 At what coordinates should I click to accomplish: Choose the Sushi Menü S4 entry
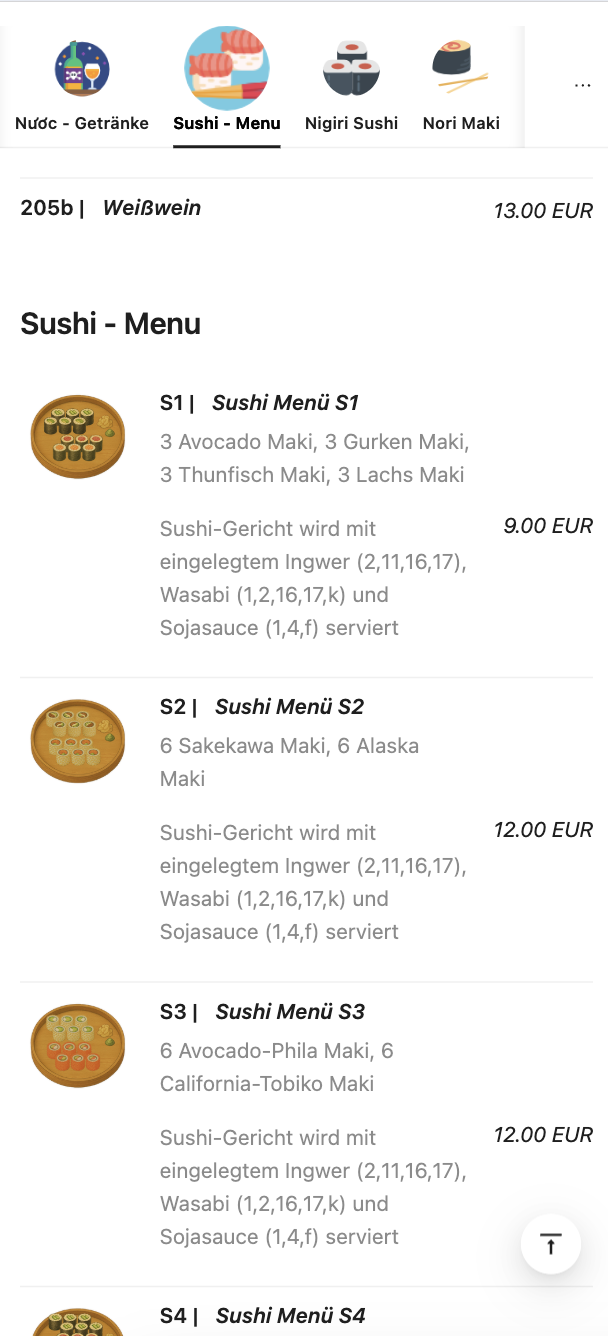[x=290, y=1316]
